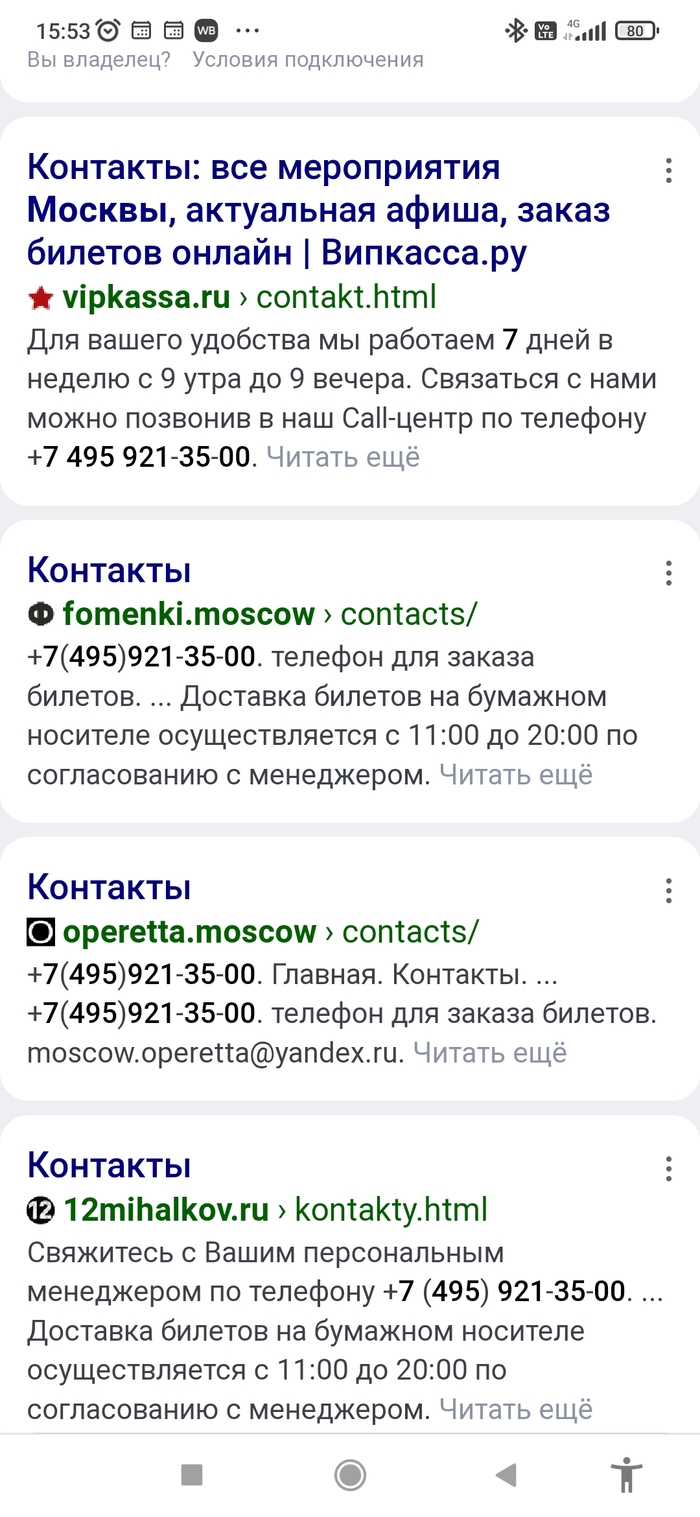The width and height of the screenshot is (700, 1517).
Task: Open the Контакты result from operetta.moscow
Action: 109,887
